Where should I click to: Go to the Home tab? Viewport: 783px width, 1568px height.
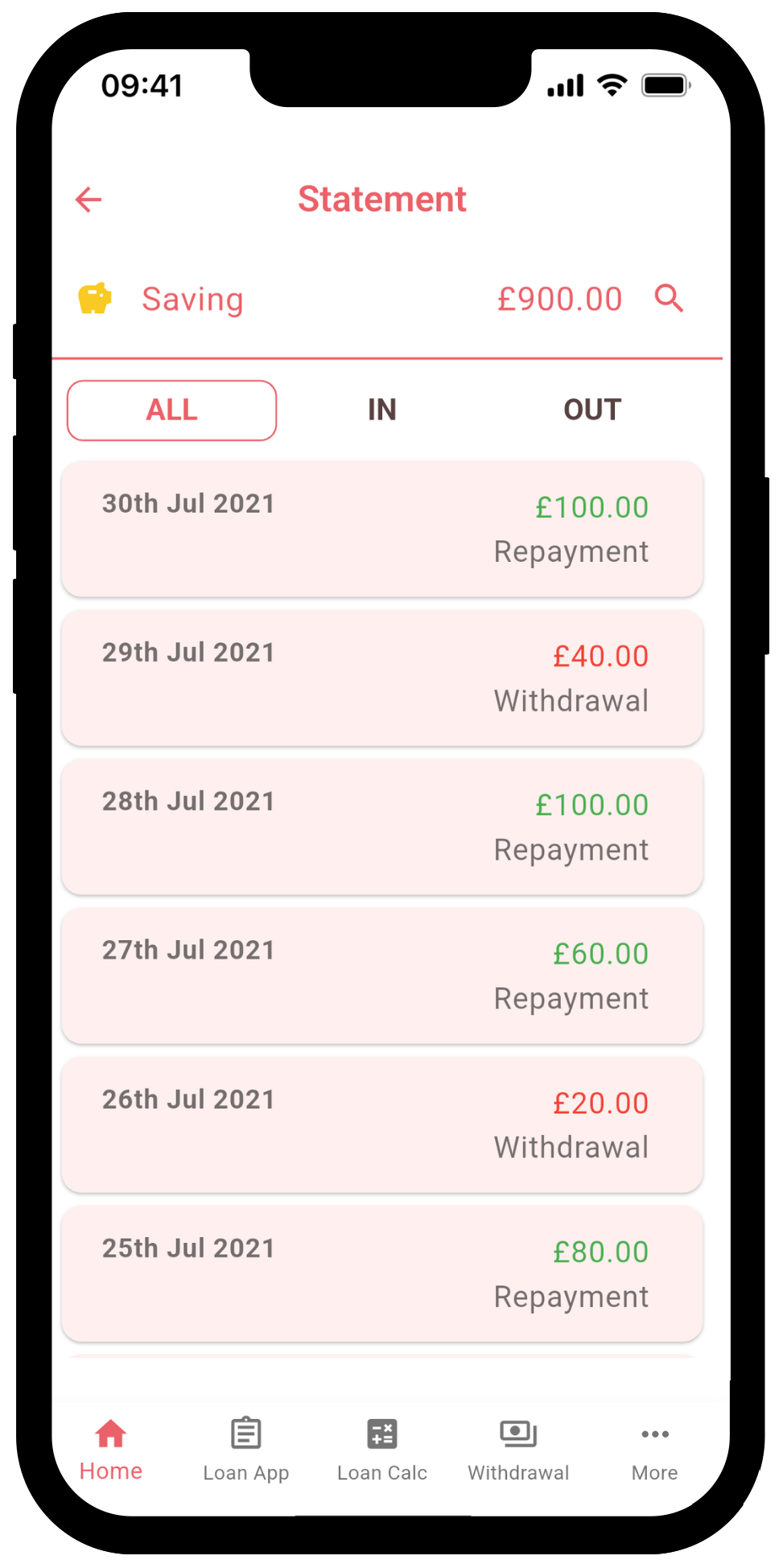(111, 1450)
